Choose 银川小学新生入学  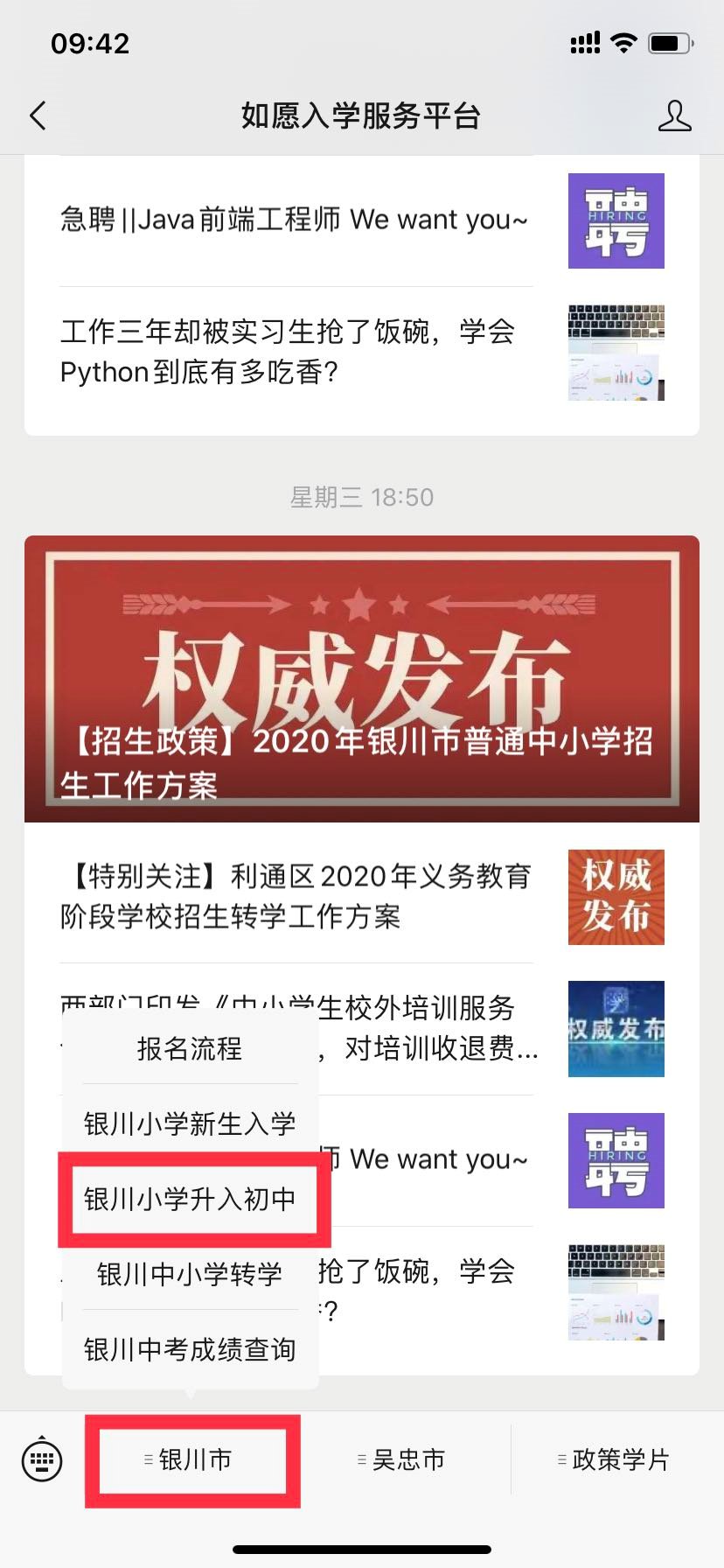pyautogui.click(x=190, y=1123)
